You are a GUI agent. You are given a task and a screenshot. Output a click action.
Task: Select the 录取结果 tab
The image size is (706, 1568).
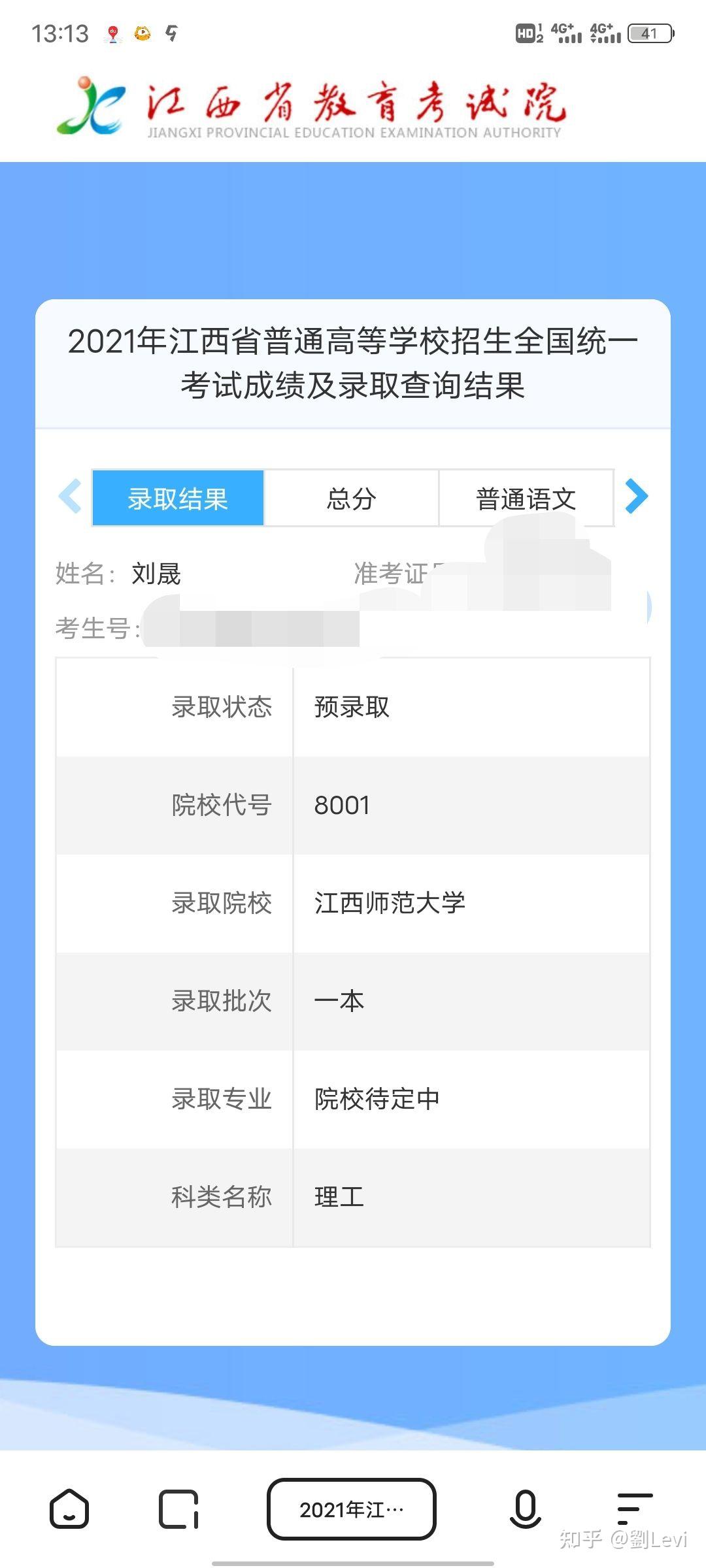pyautogui.click(x=178, y=498)
